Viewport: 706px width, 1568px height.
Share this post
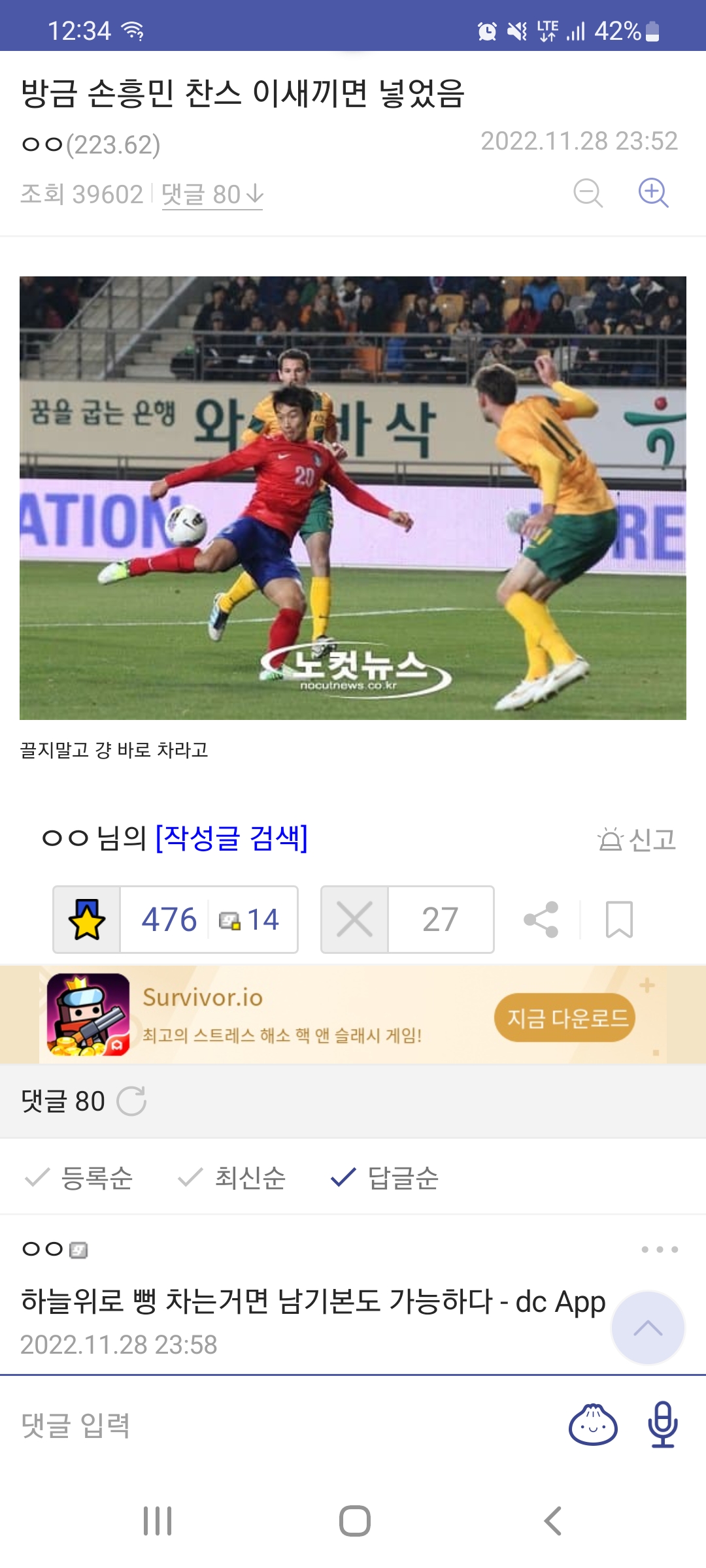[x=541, y=919]
